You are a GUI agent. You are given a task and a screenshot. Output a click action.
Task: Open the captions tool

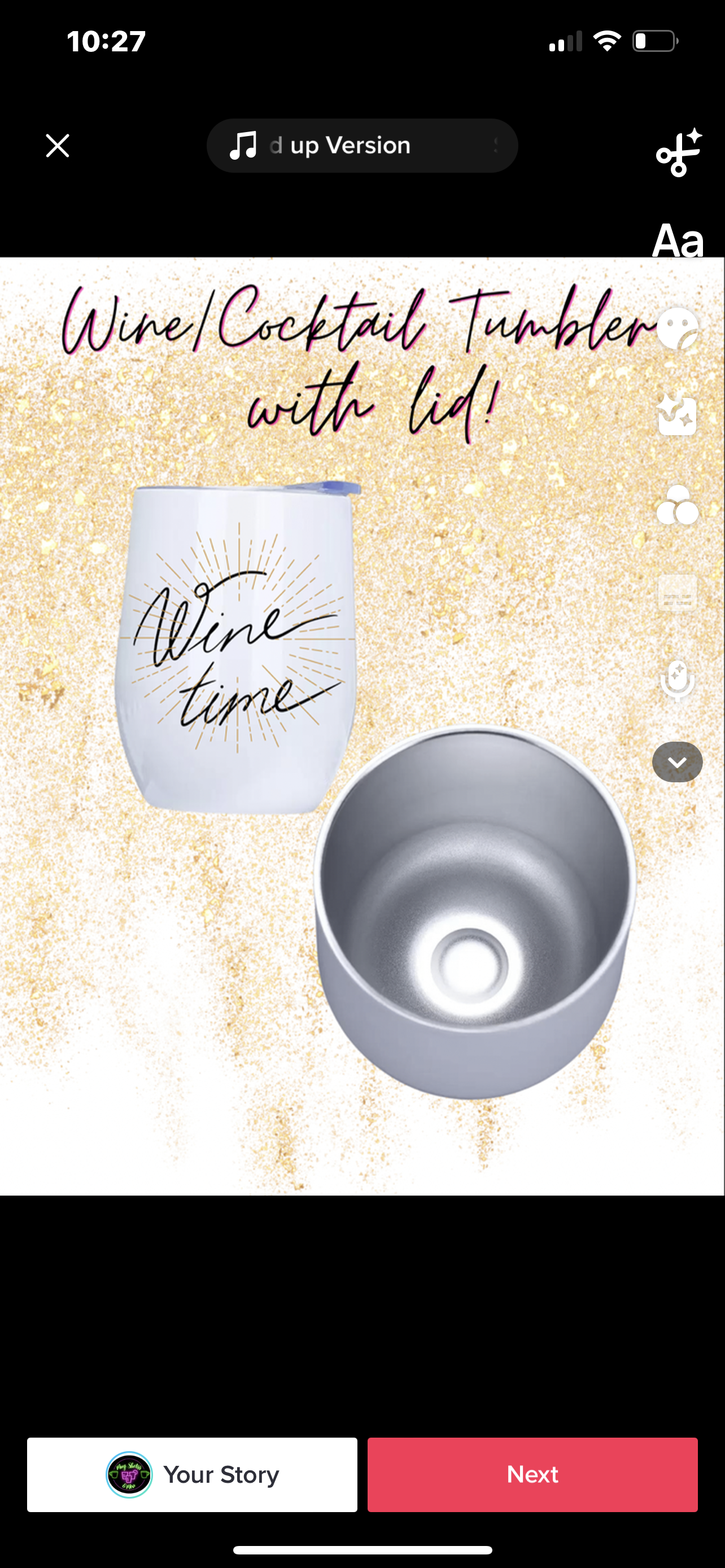tap(678, 593)
